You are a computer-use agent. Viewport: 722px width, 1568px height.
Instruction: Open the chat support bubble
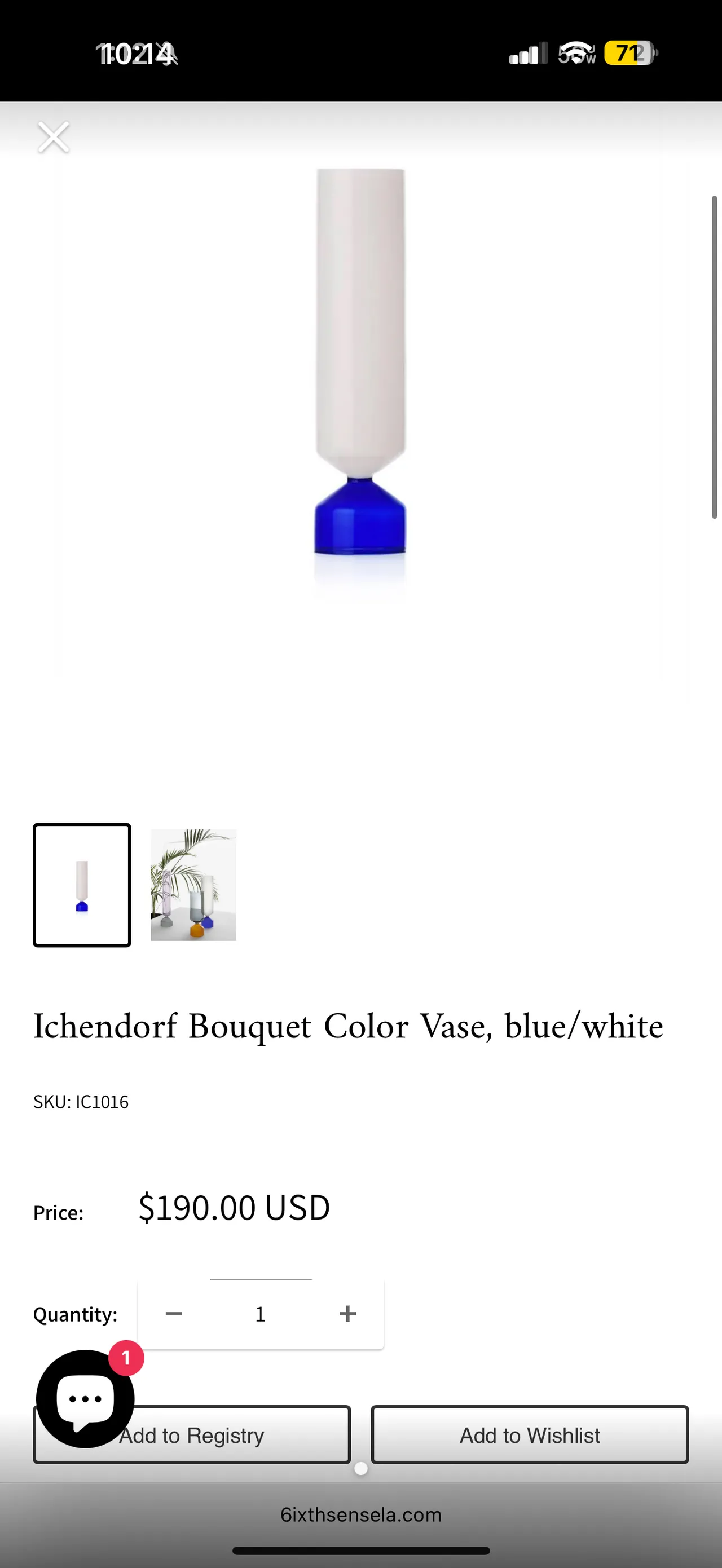(x=85, y=1398)
